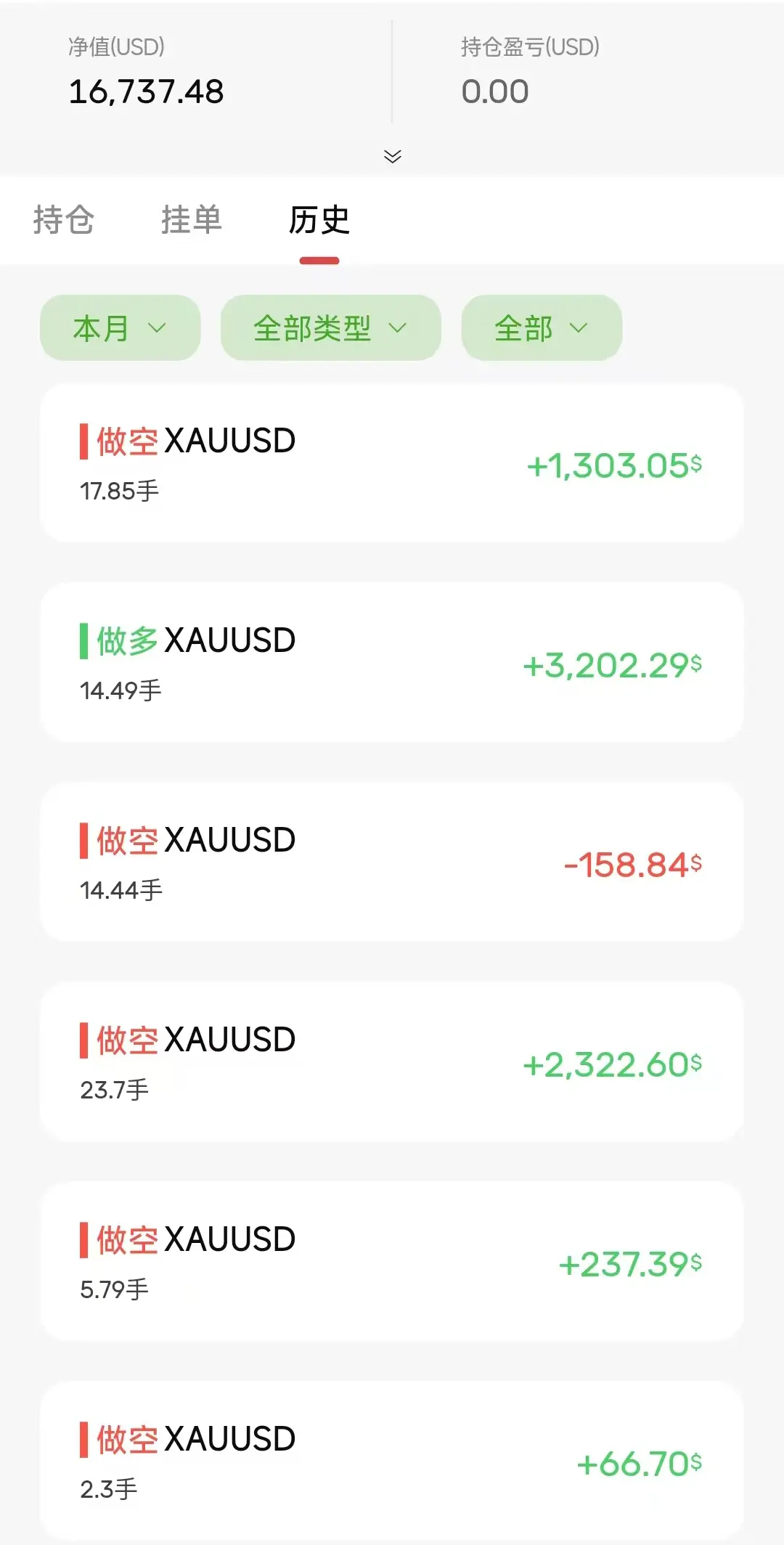Expand the account summary chevron
Viewport: 784px width, 1545px height.
click(x=392, y=156)
